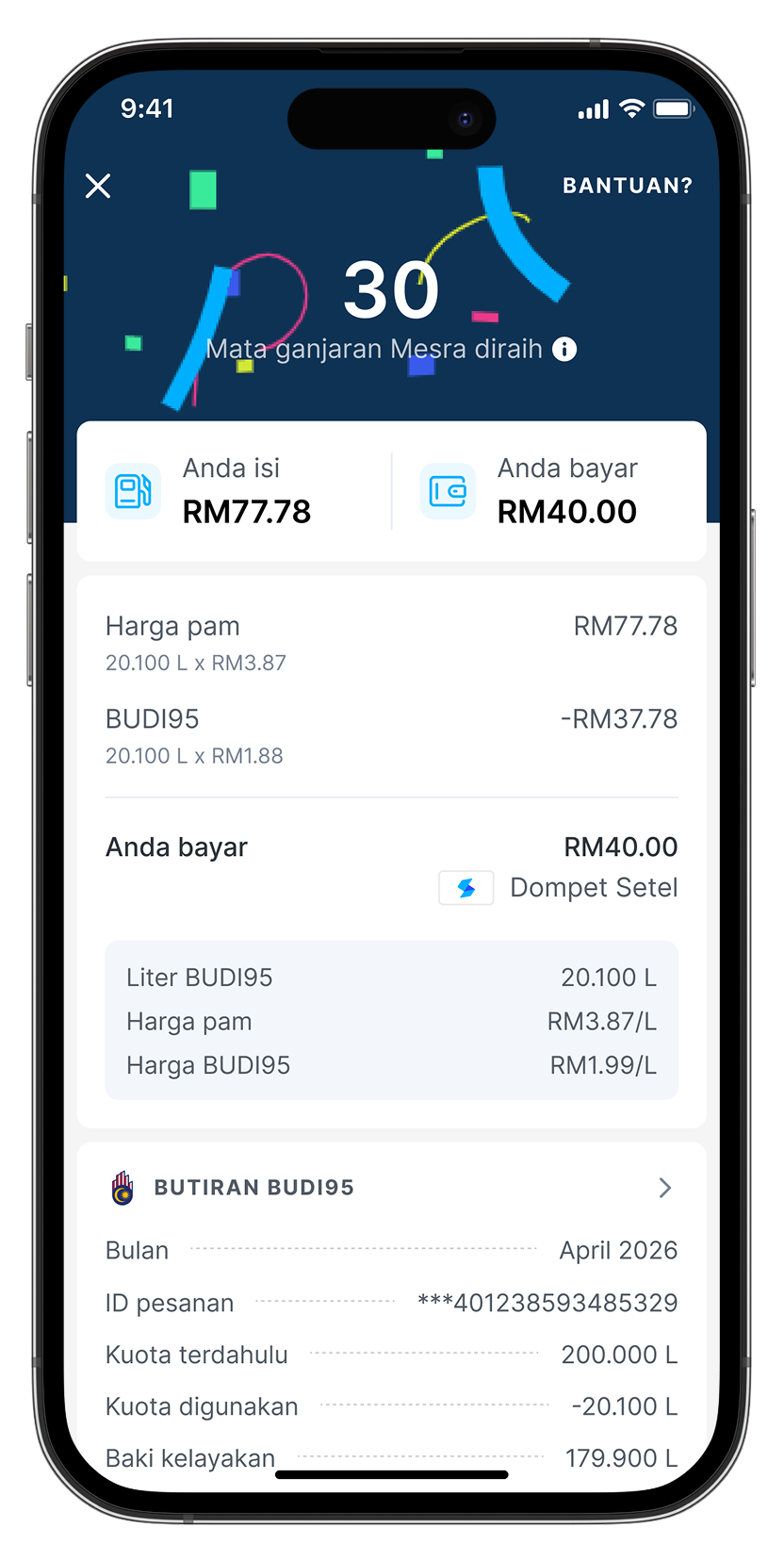Tap the Dompet Setel lightning bolt icon
The height and width of the screenshot is (1561, 784).
coord(465,887)
